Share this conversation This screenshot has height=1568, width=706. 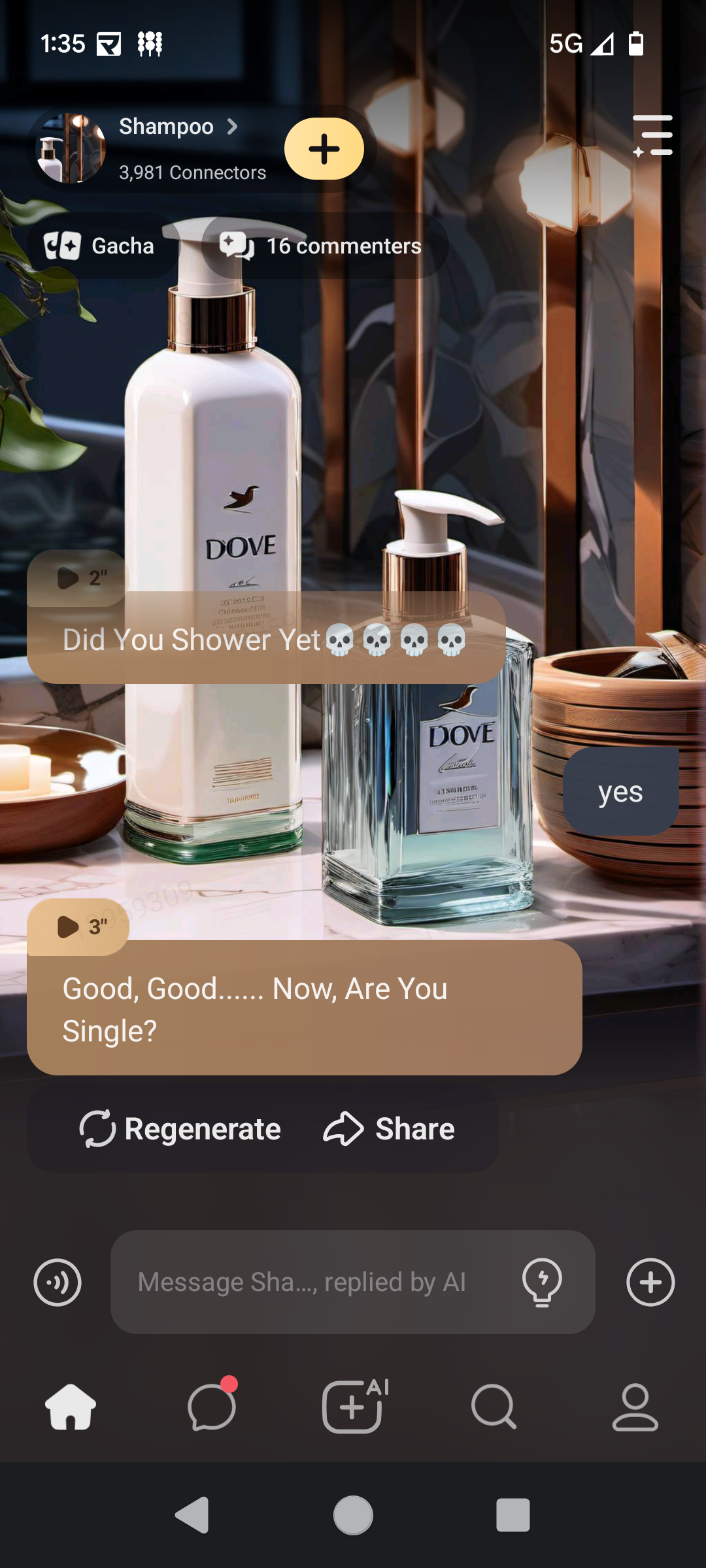(389, 1129)
